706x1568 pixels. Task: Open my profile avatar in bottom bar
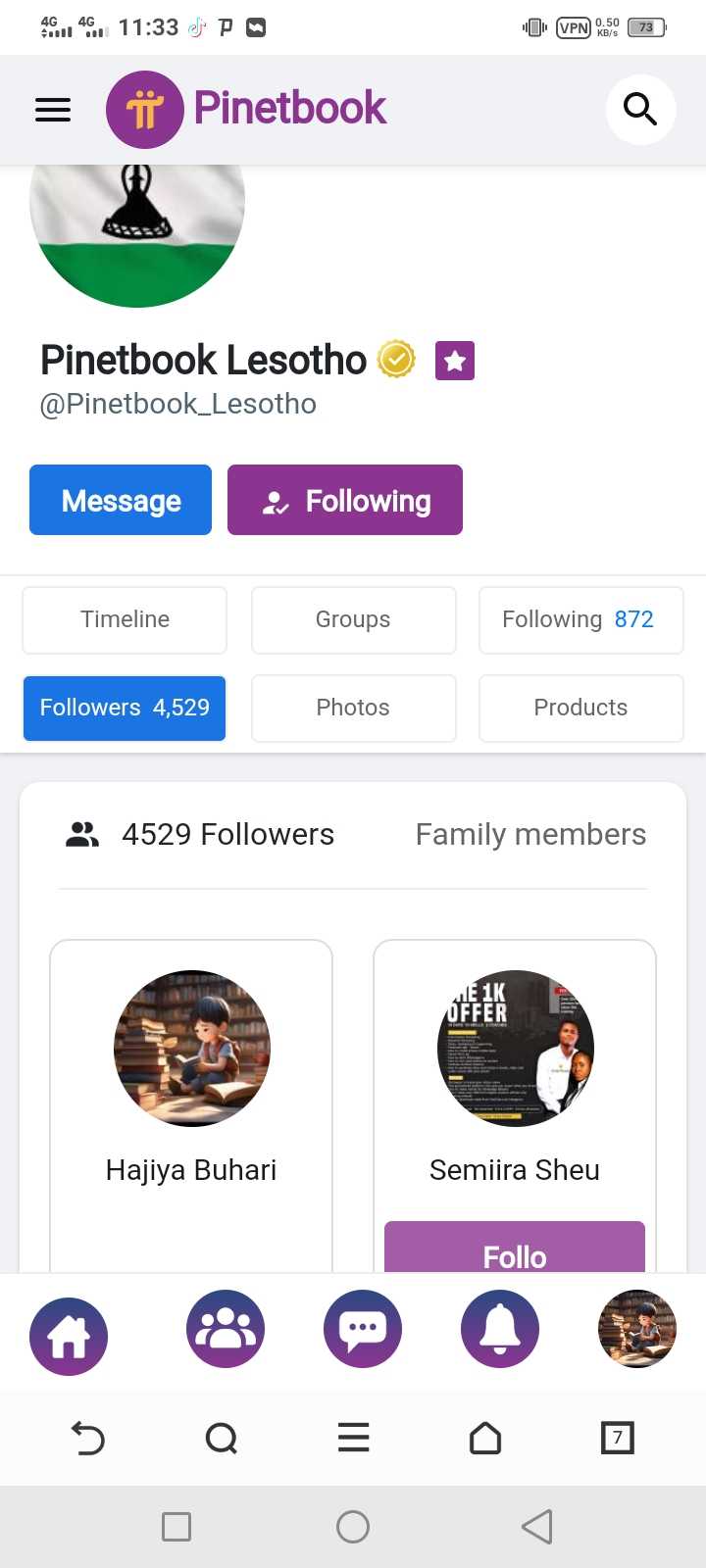[x=637, y=1329]
